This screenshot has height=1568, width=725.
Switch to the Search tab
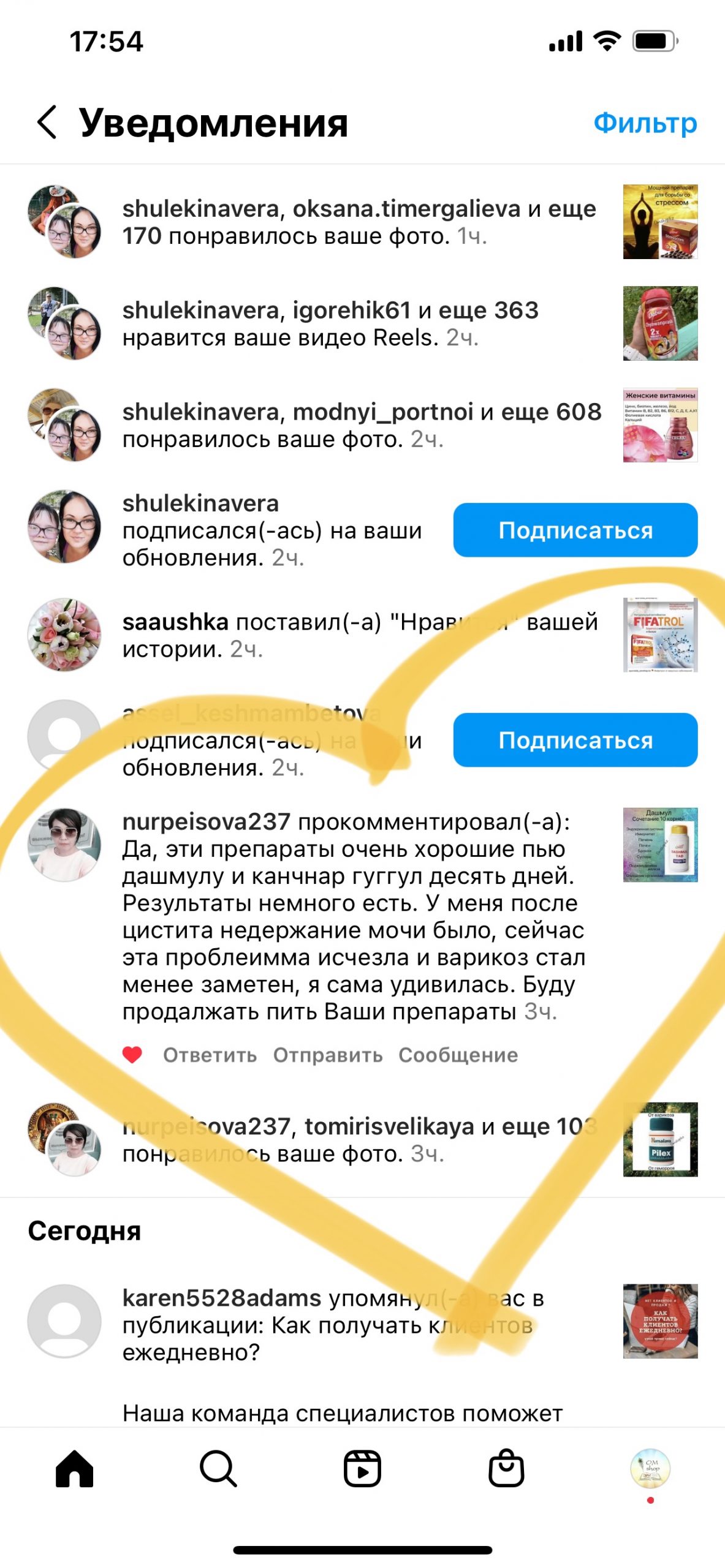[218, 1468]
